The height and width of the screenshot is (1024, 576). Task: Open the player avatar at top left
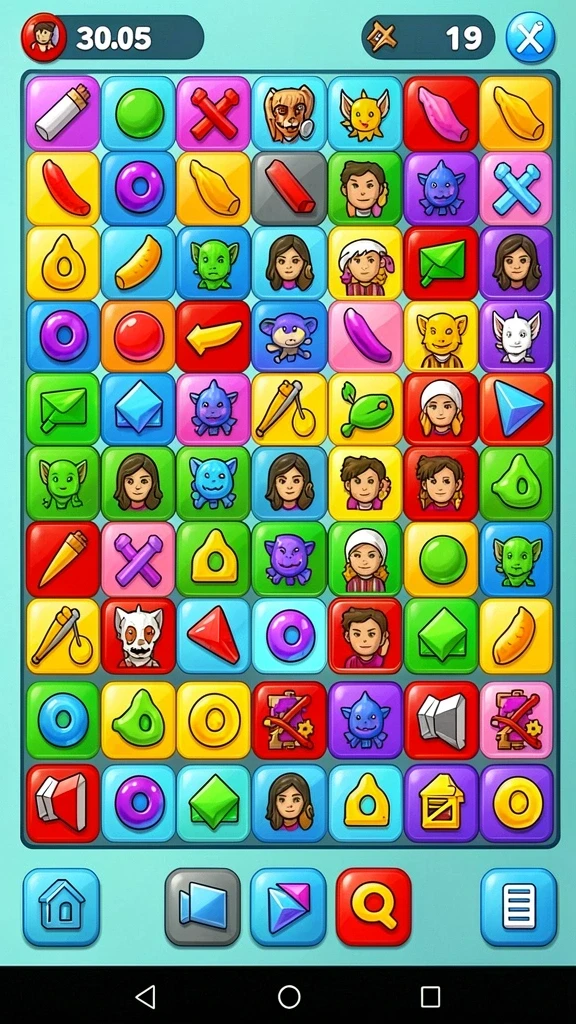pos(44,38)
